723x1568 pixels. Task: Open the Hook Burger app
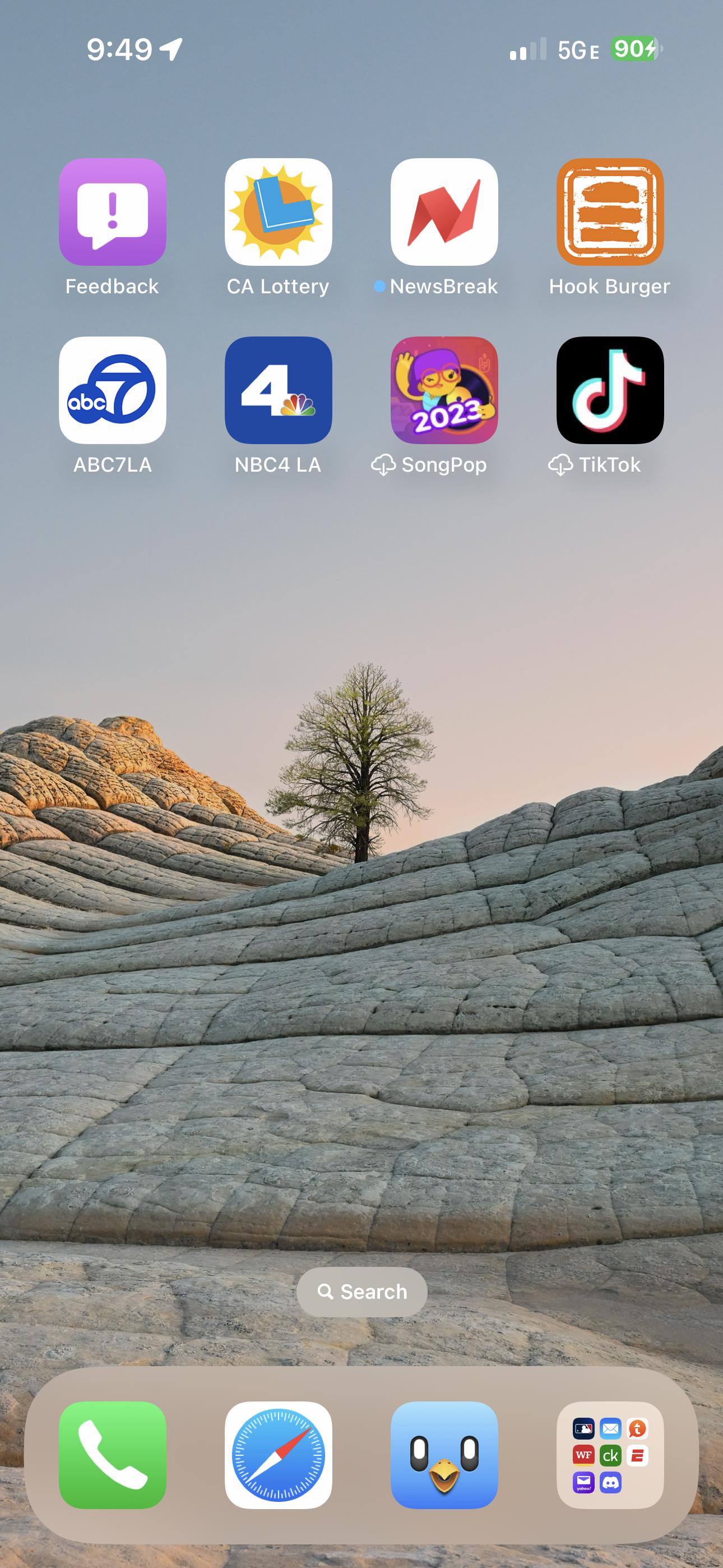[x=610, y=212]
